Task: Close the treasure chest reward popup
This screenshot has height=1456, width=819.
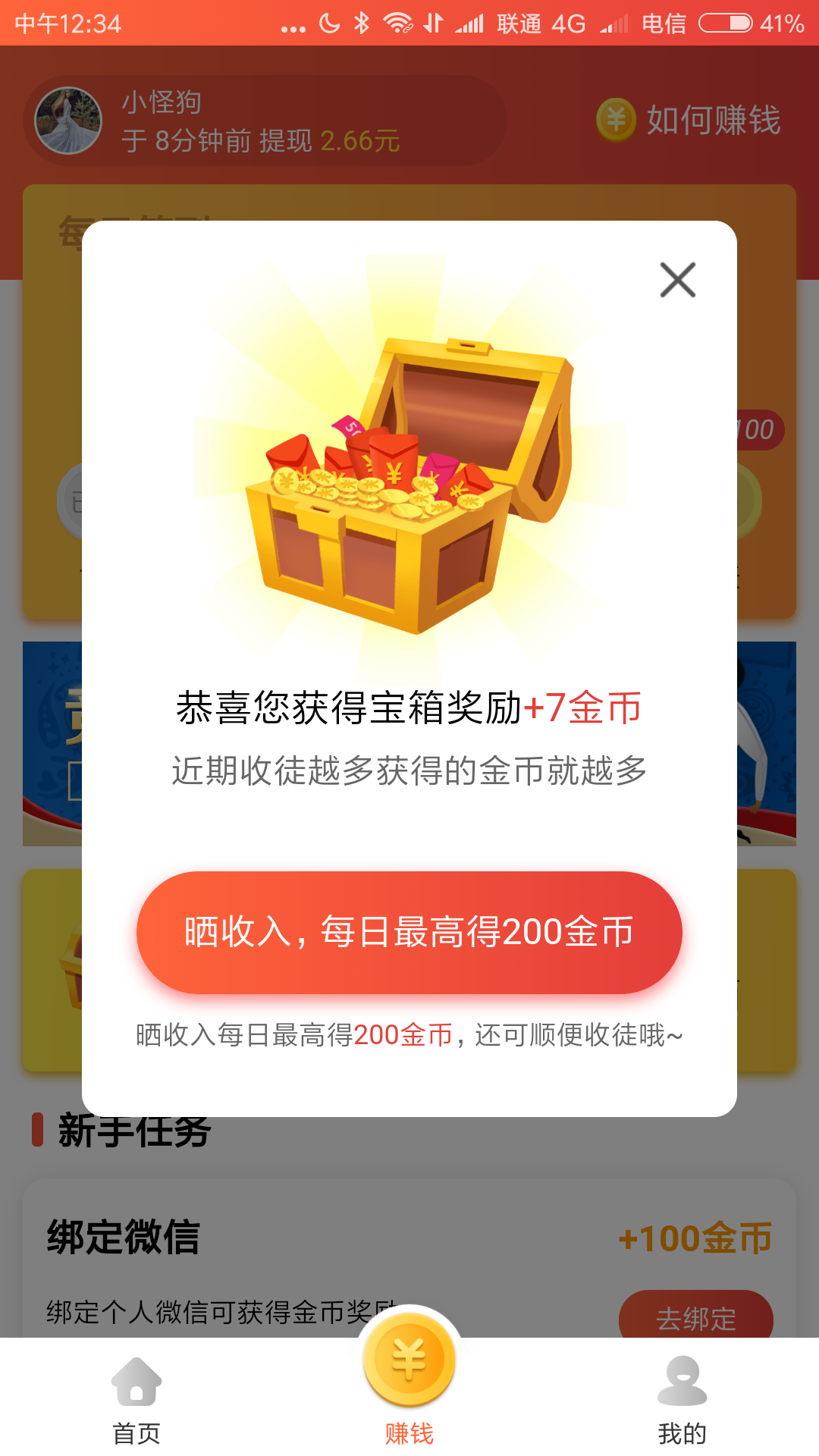Action: tap(677, 280)
